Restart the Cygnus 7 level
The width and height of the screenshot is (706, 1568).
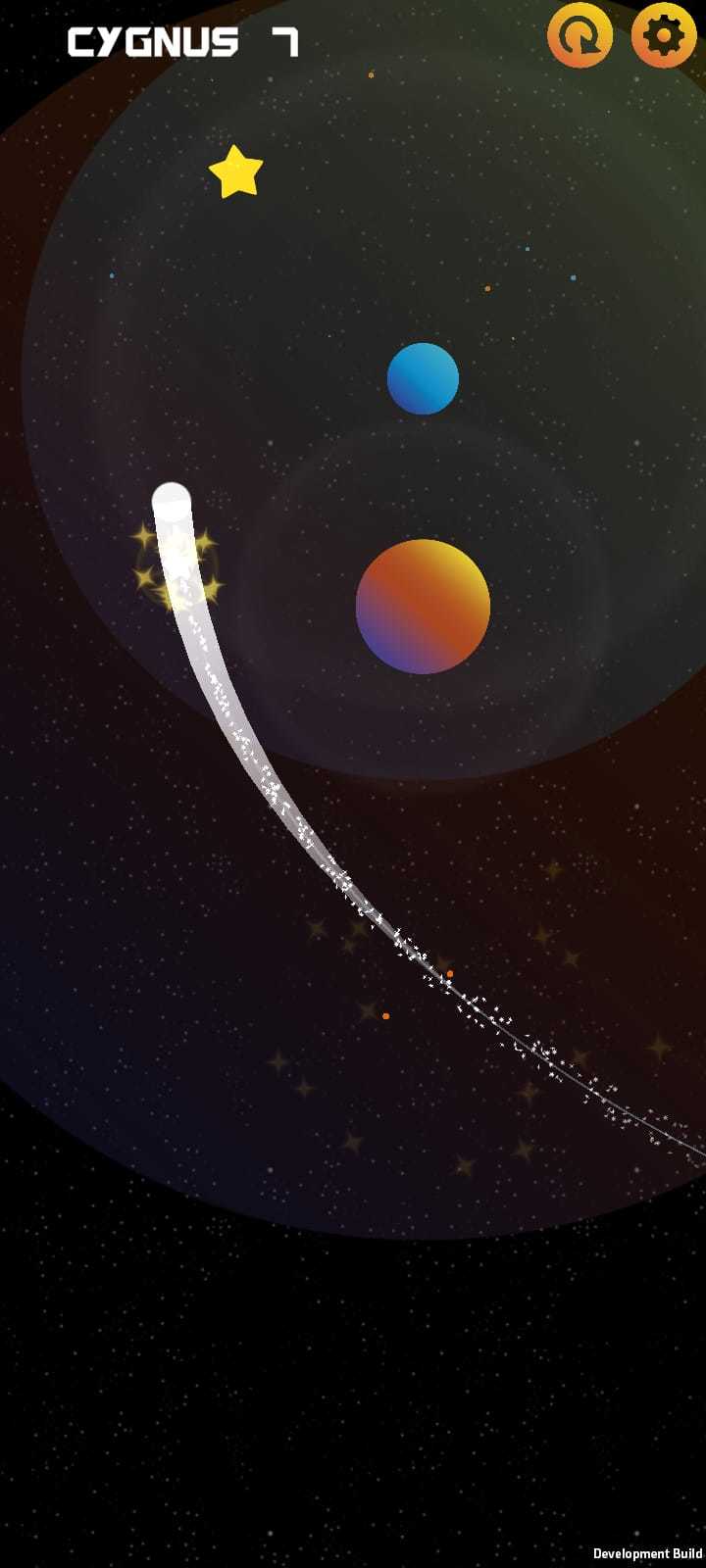580,36
